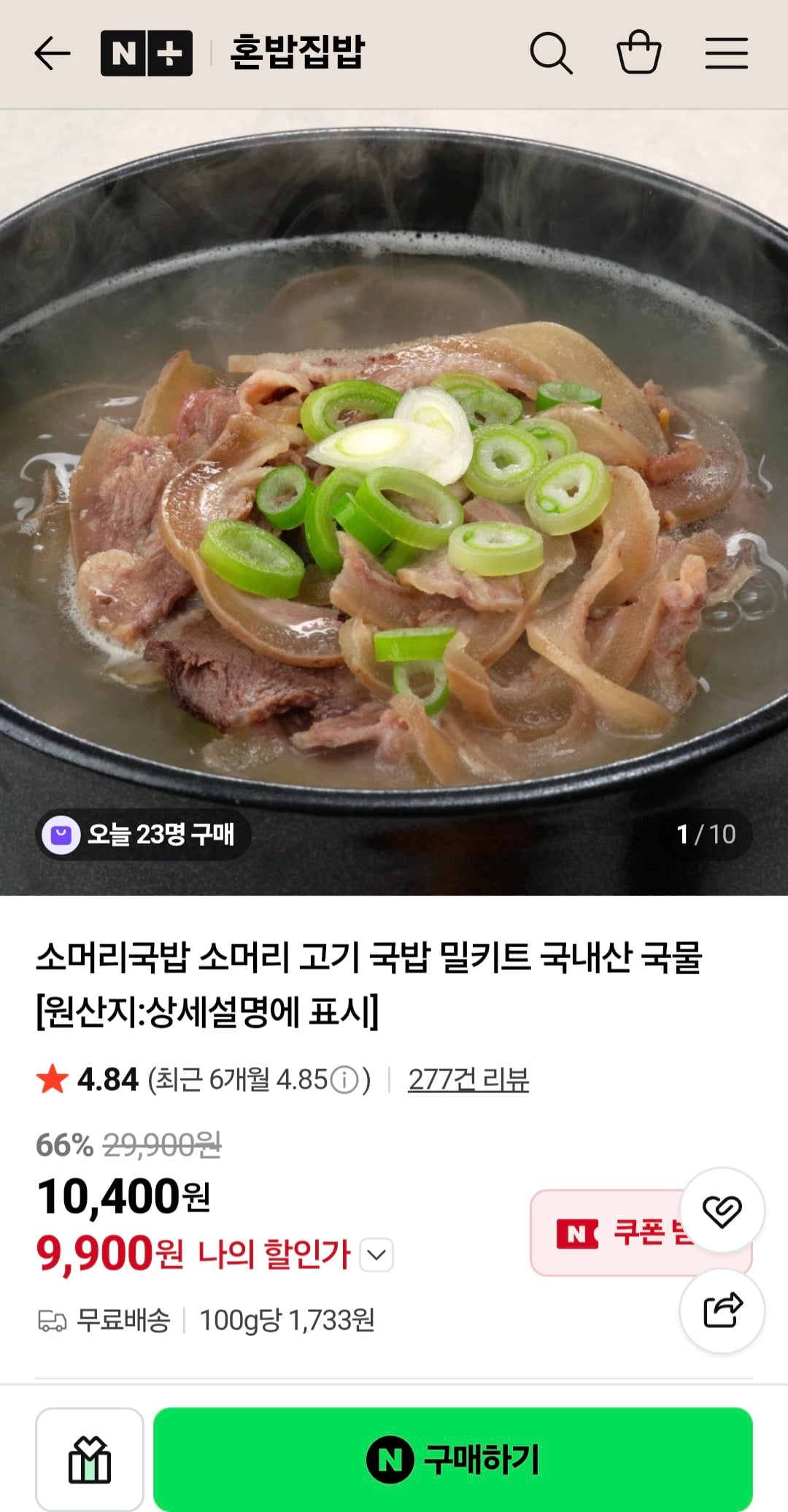Viewport: 788px width, 1512px height.
Task: Open the 혼밥집밥 store home
Action: pyautogui.click(x=297, y=53)
